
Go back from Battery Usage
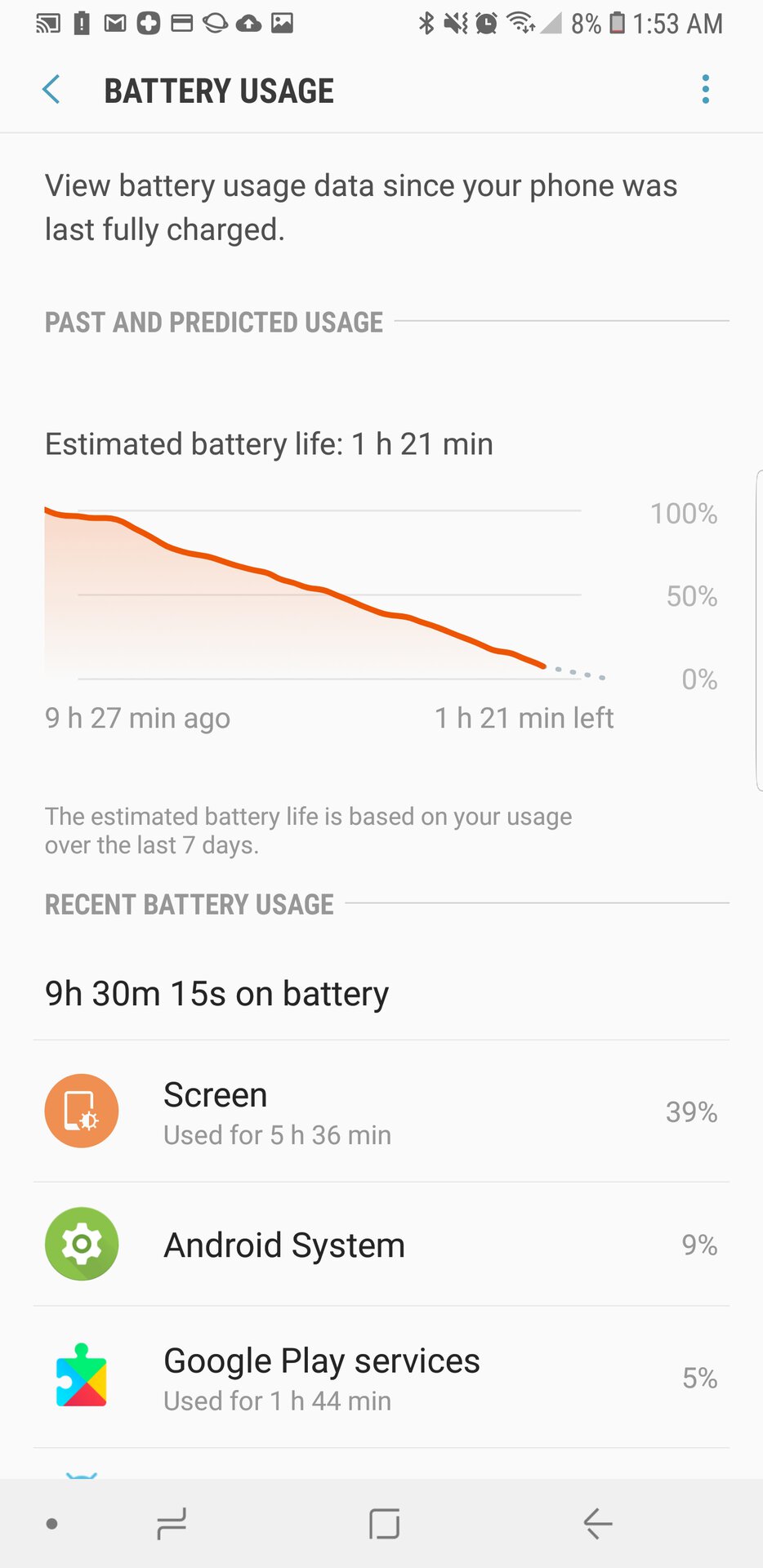point(51,90)
